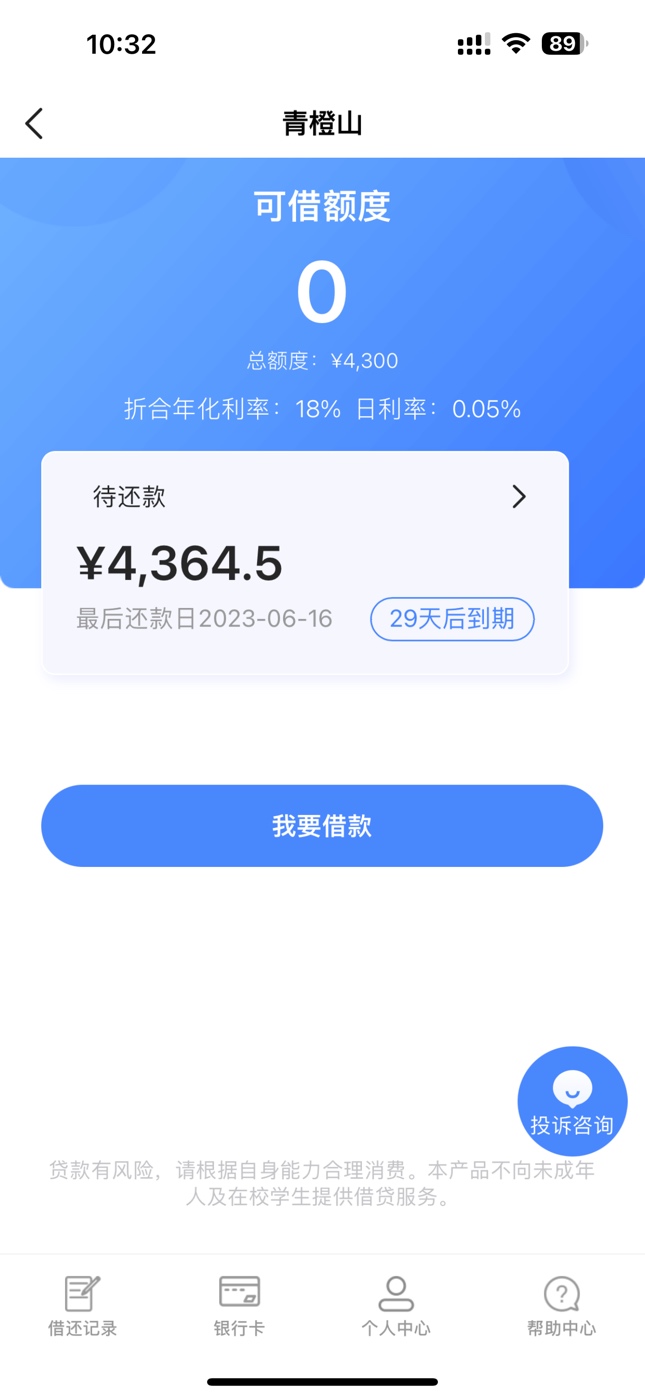Screen dimensions: 645x1398
Task: Switch to the 借还记录 tab
Action: (x=83, y=1306)
